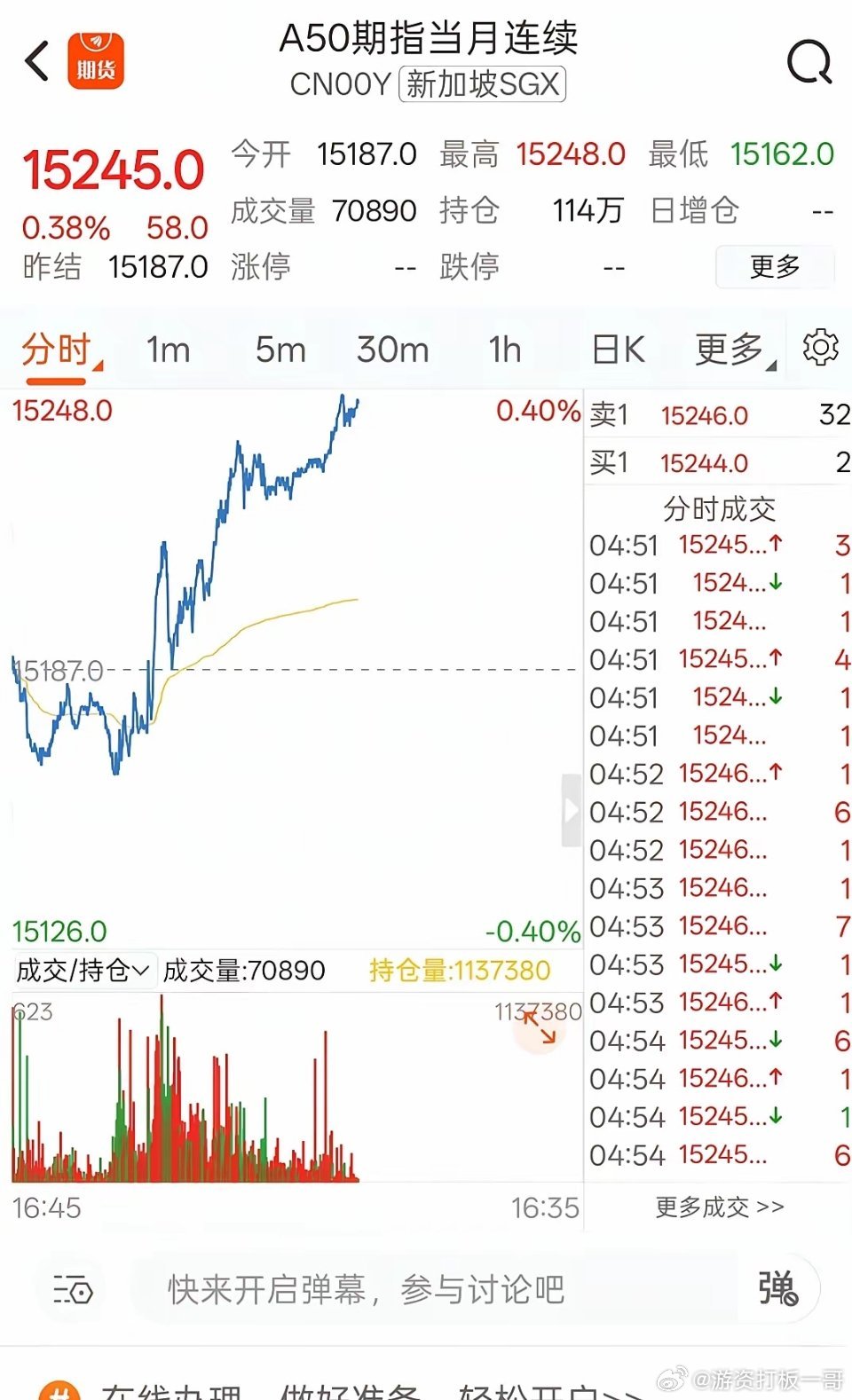Switch to the 1m chart tab

click(168, 350)
